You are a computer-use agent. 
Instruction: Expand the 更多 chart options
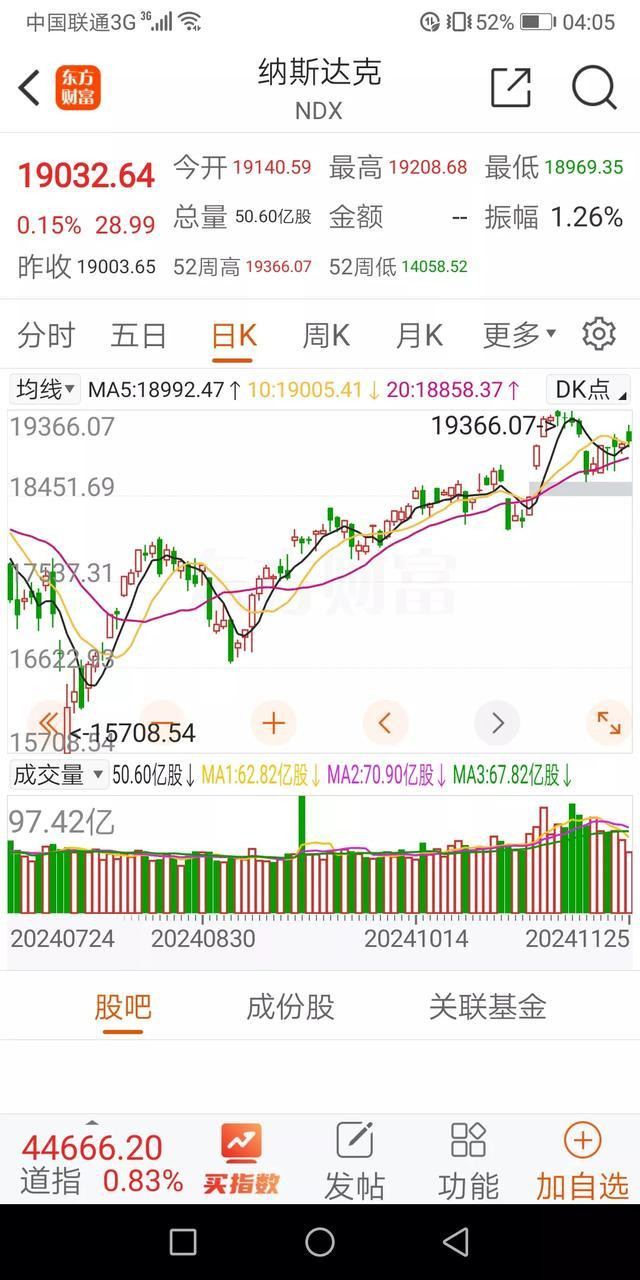pyautogui.click(x=519, y=335)
